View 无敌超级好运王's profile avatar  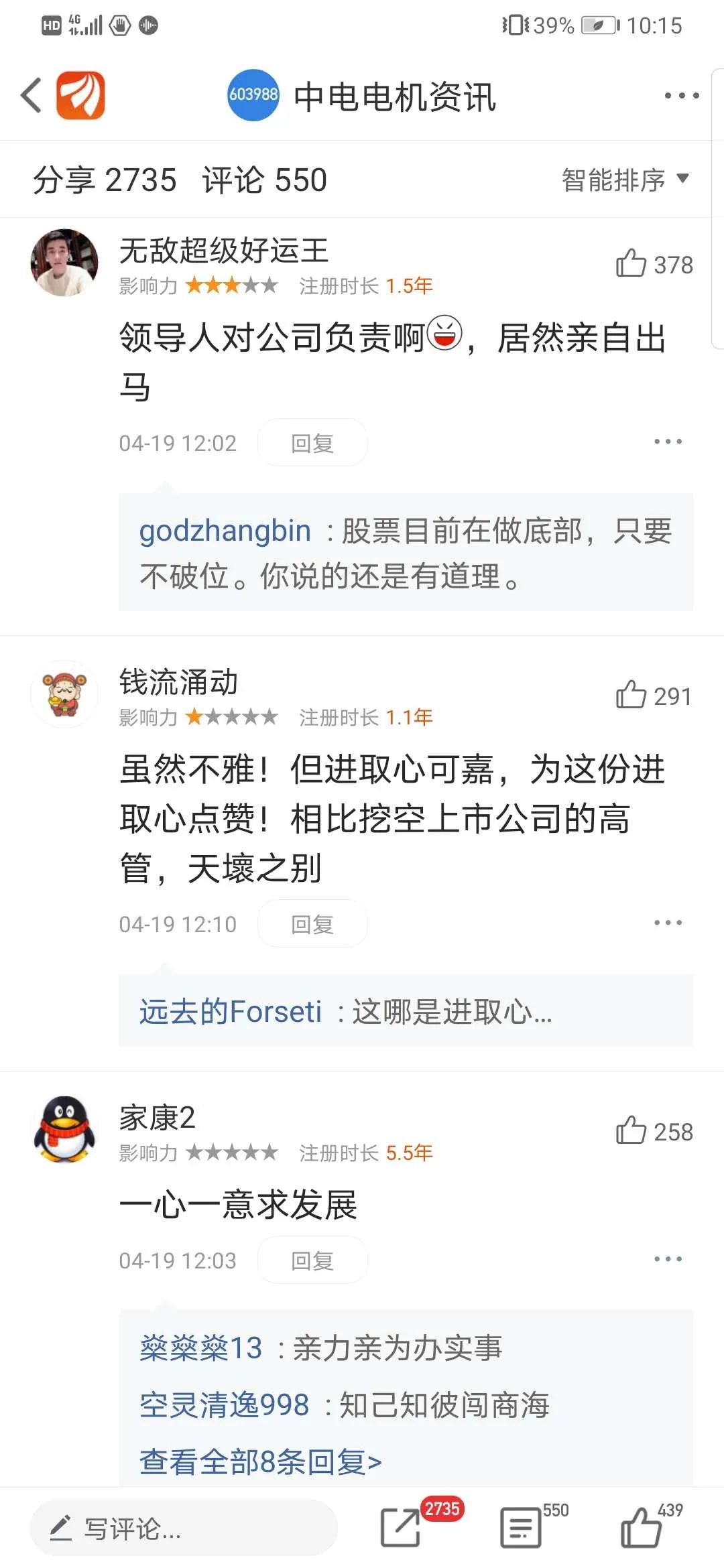tap(64, 263)
